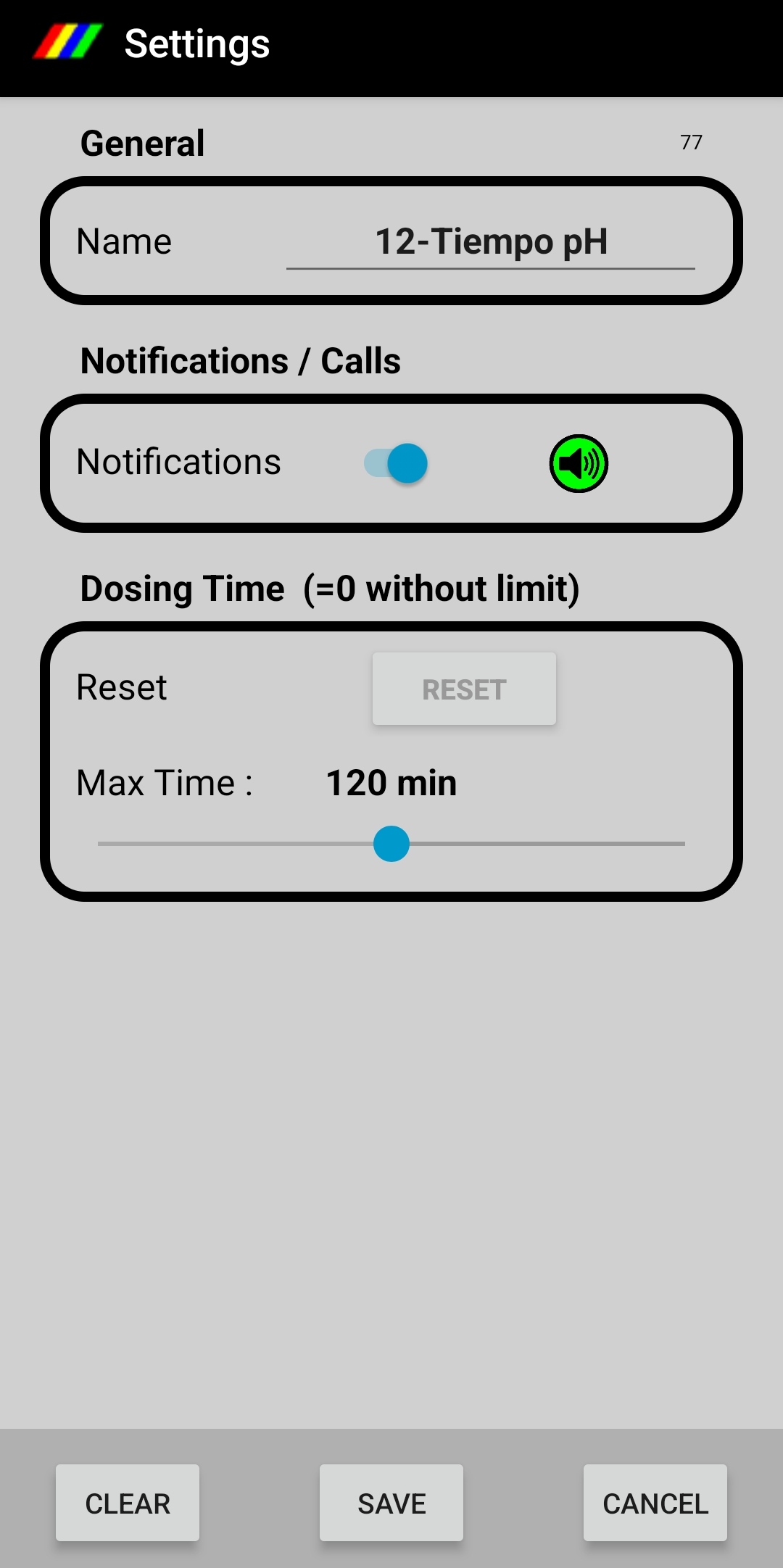
Task: Save the settings
Action: pos(391,1503)
